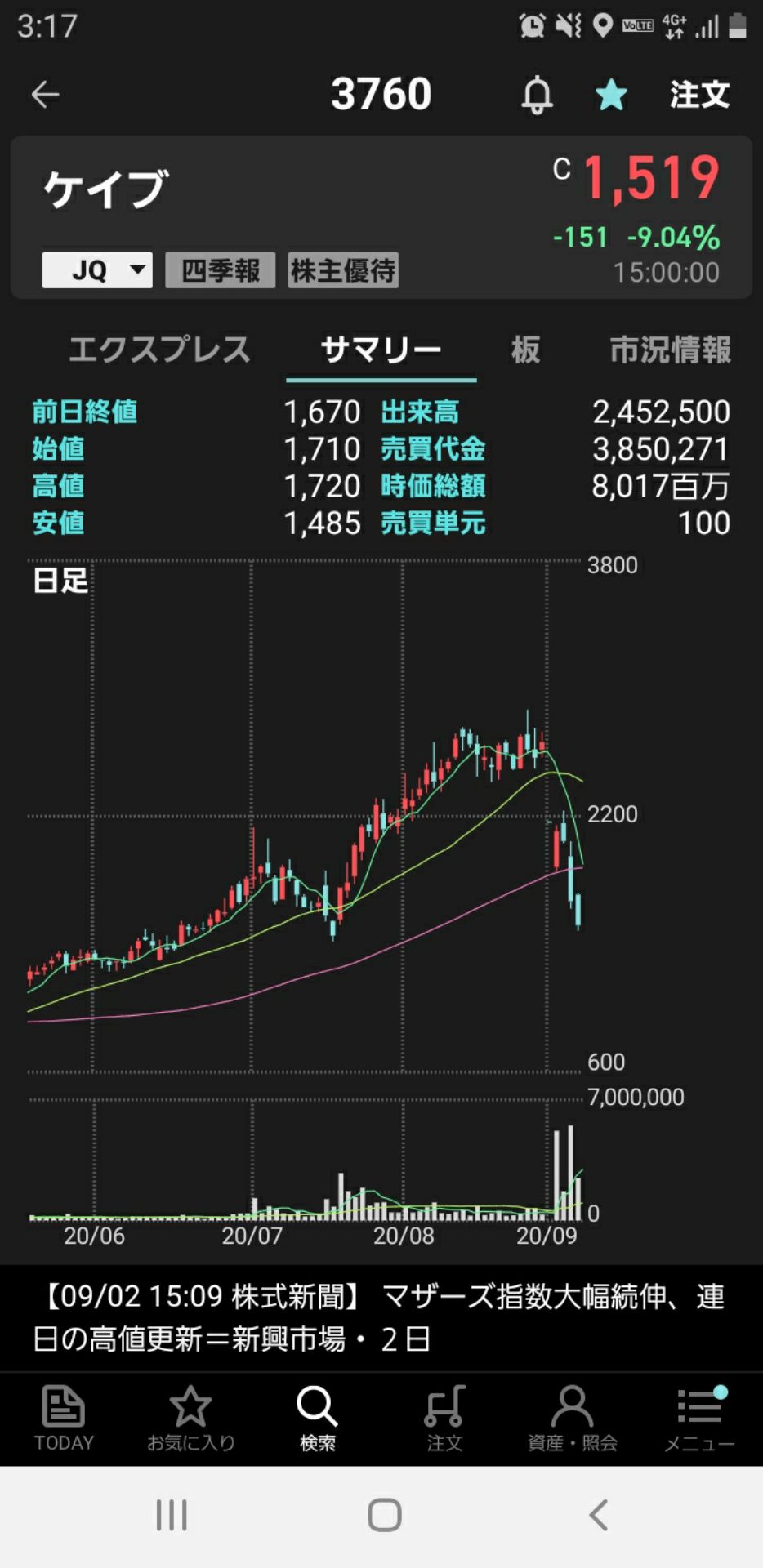
Task: View the 株主優待 shareholder benefits
Action: [x=342, y=270]
